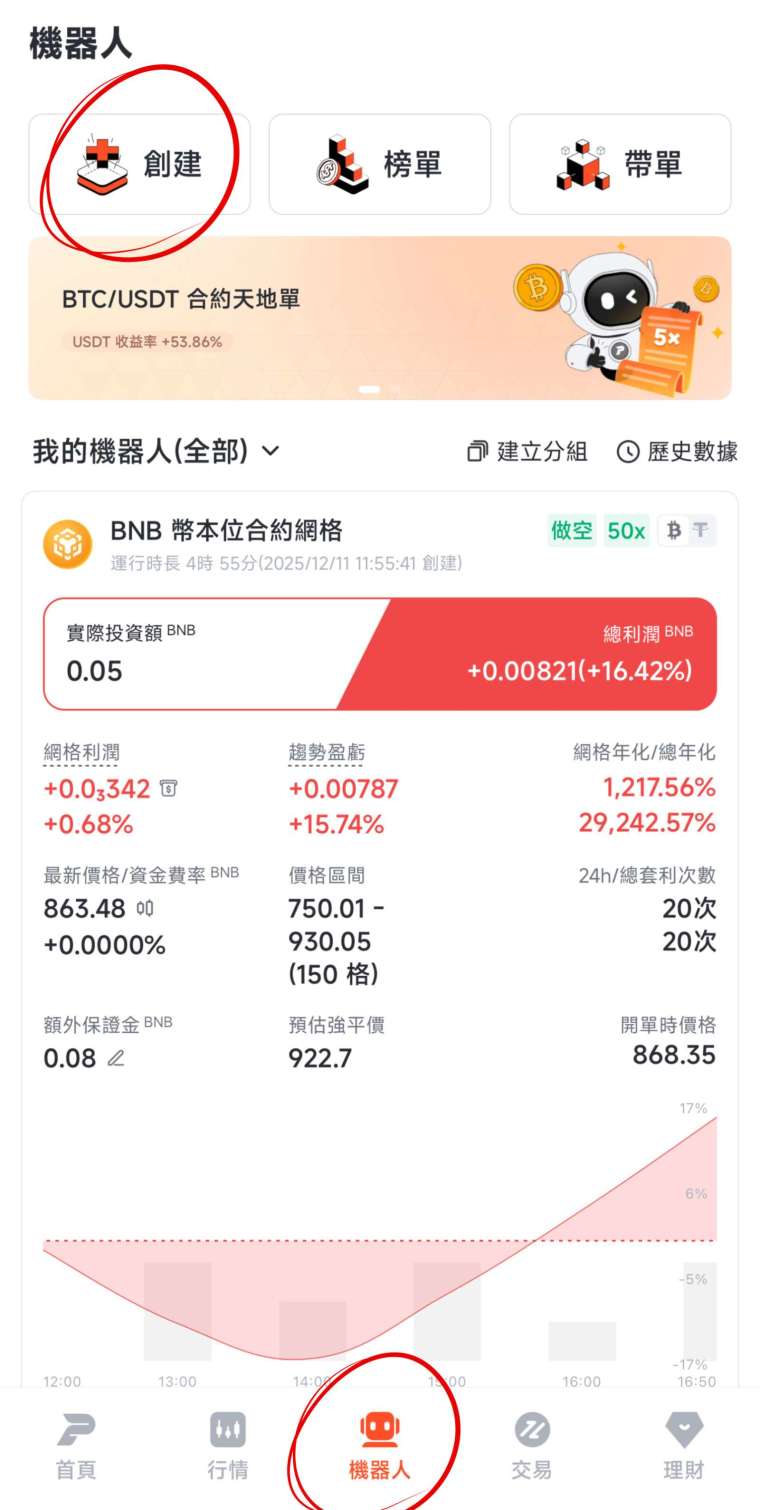Open the 帶單 copy trading section

coord(620,164)
